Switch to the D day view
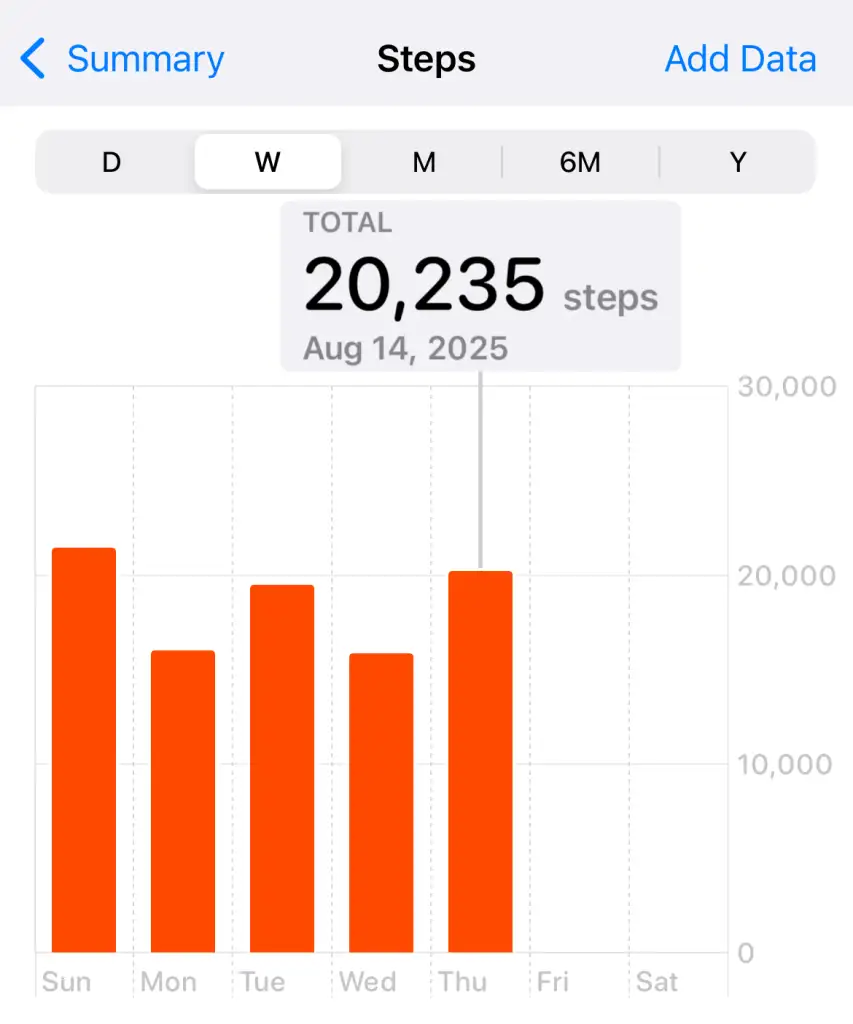 point(112,162)
